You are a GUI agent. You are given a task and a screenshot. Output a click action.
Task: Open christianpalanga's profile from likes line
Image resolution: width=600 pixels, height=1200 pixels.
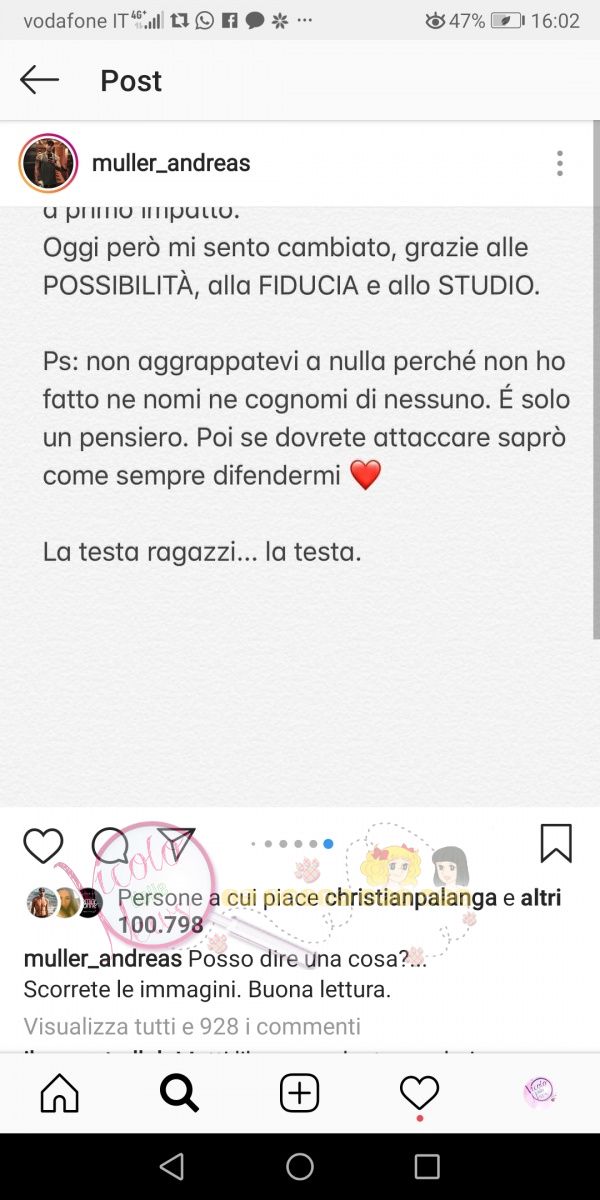[410, 898]
